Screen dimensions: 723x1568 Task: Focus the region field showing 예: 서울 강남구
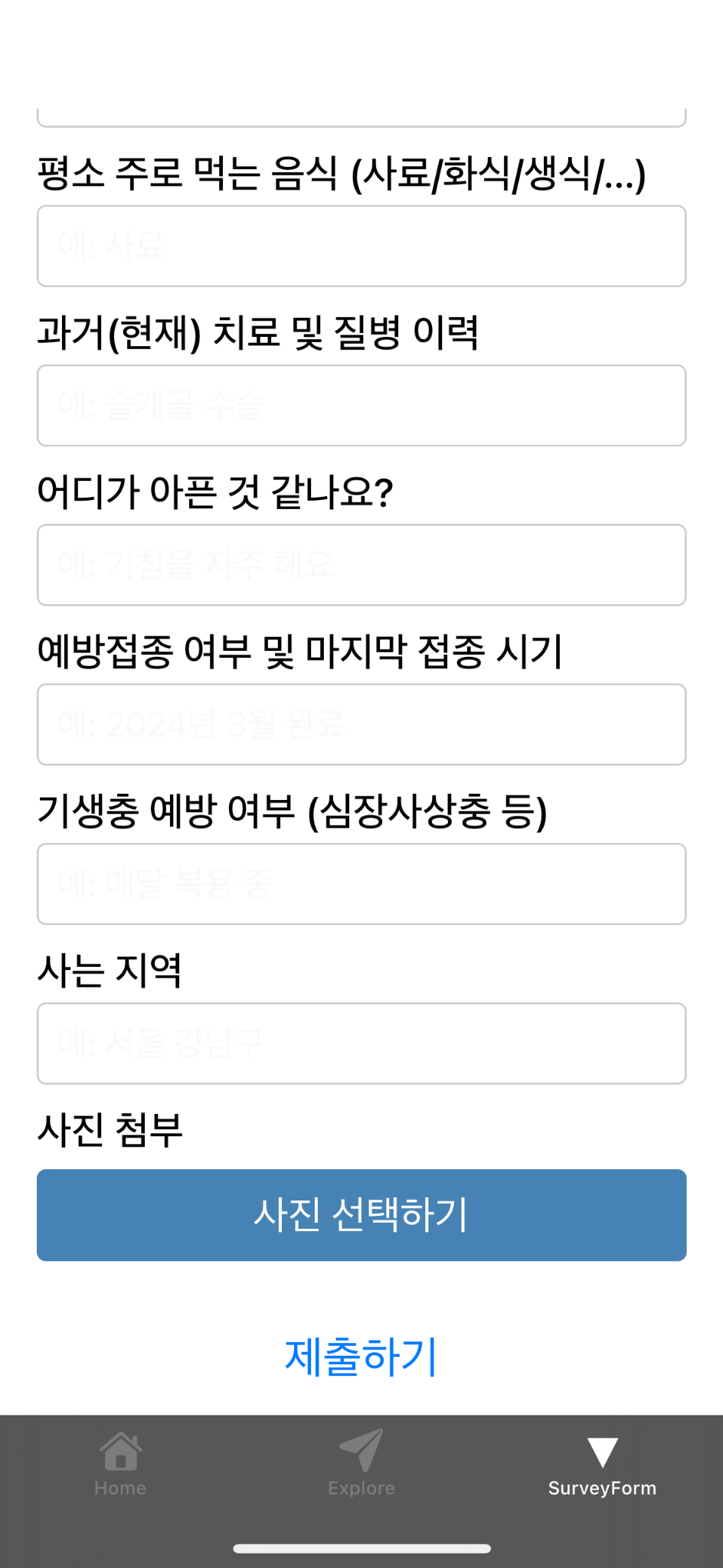[x=361, y=1044]
